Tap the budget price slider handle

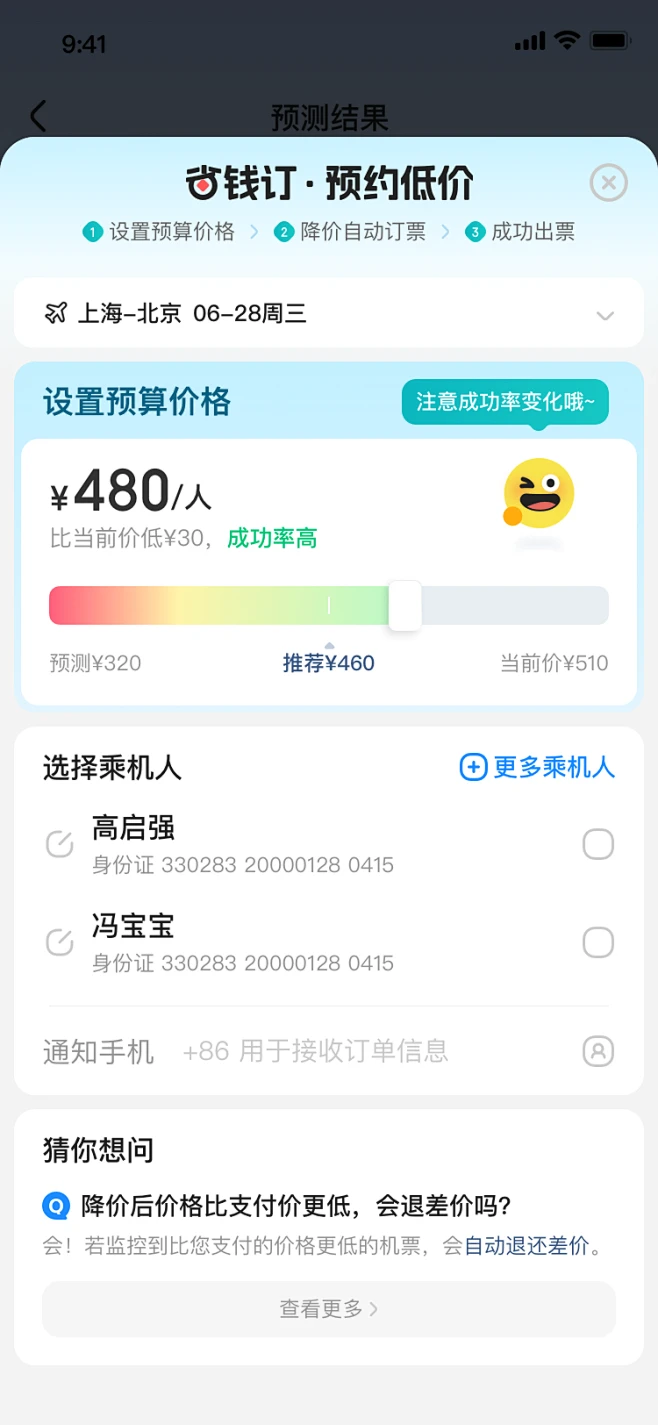click(x=405, y=606)
